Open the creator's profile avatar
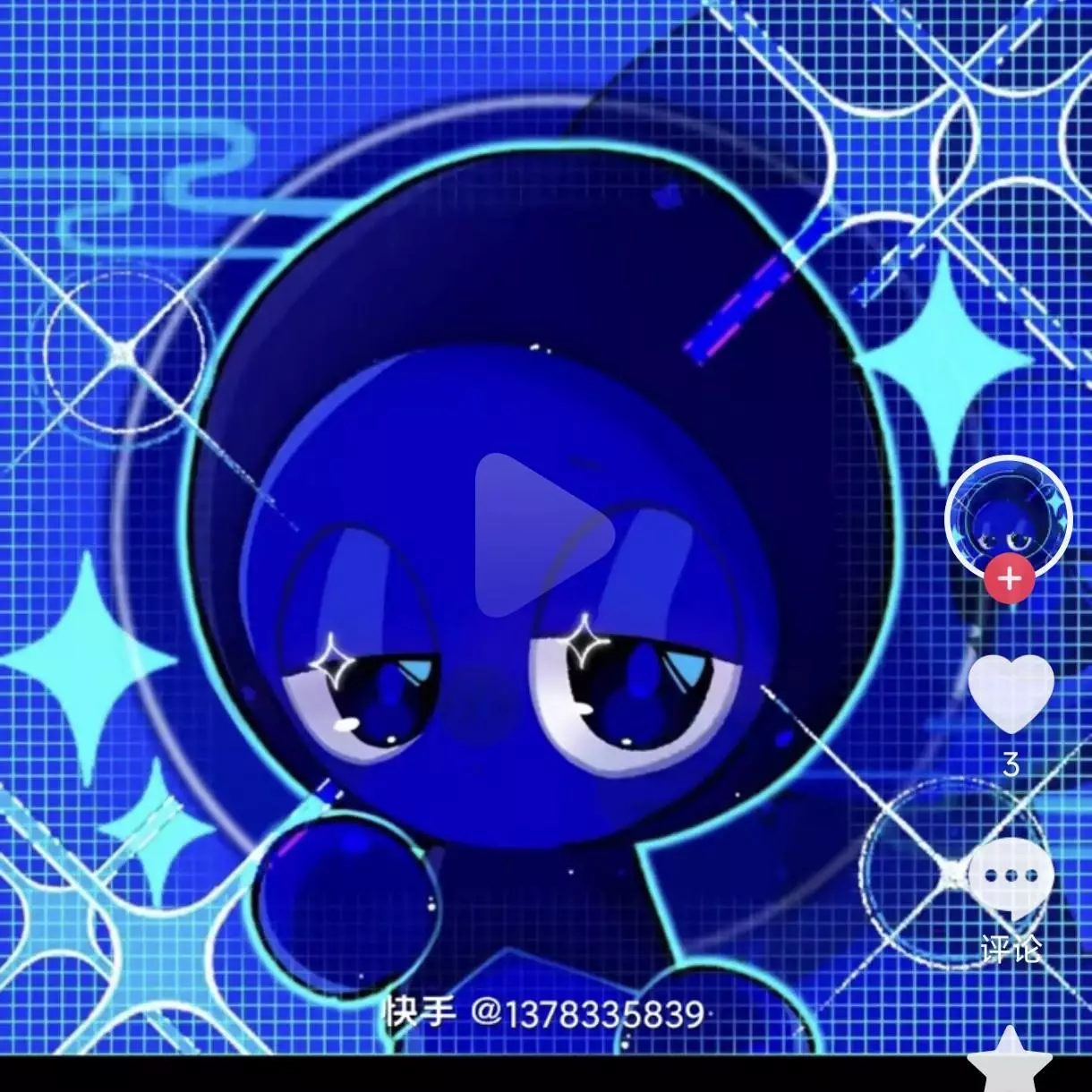Image resolution: width=1092 pixels, height=1092 pixels. (1009, 516)
